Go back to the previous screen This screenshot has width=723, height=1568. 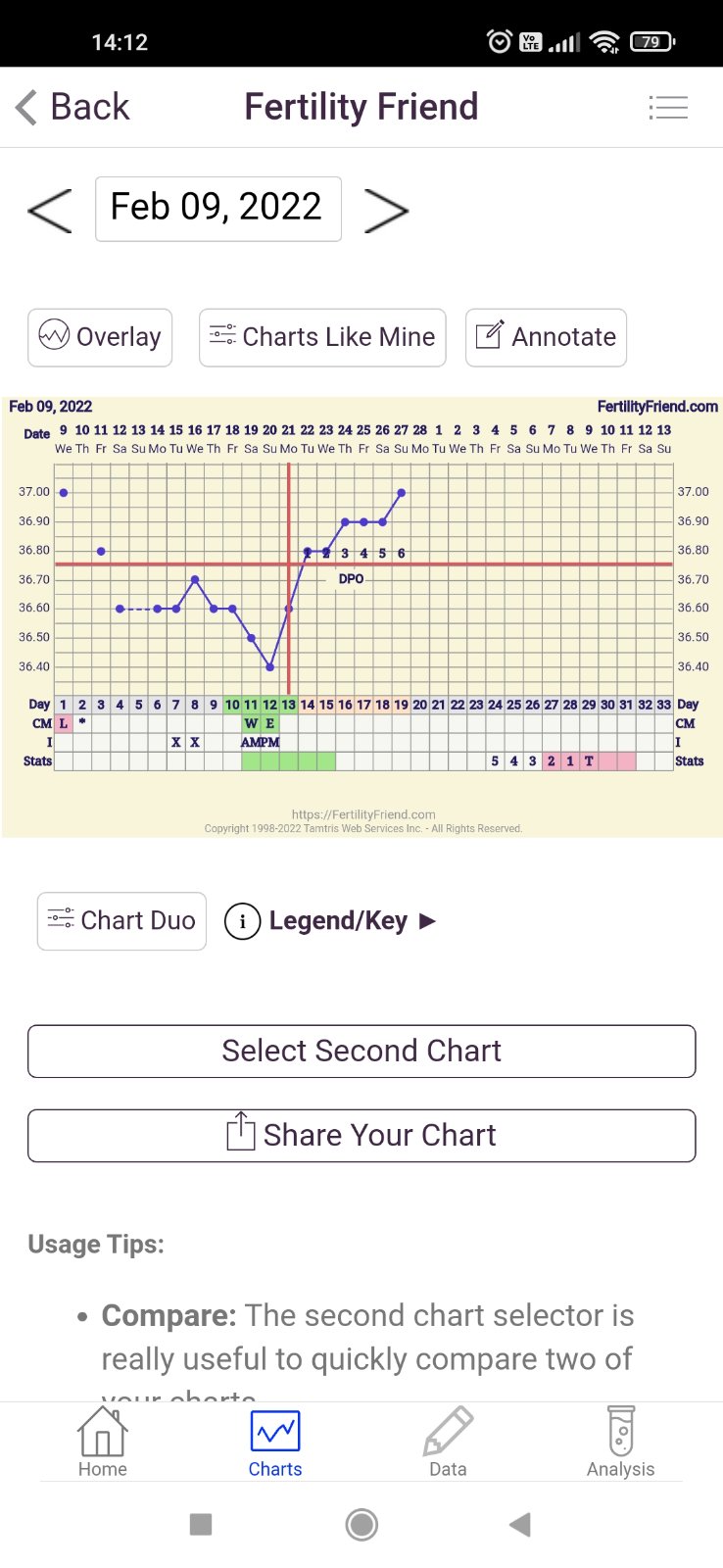[x=73, y=107]
